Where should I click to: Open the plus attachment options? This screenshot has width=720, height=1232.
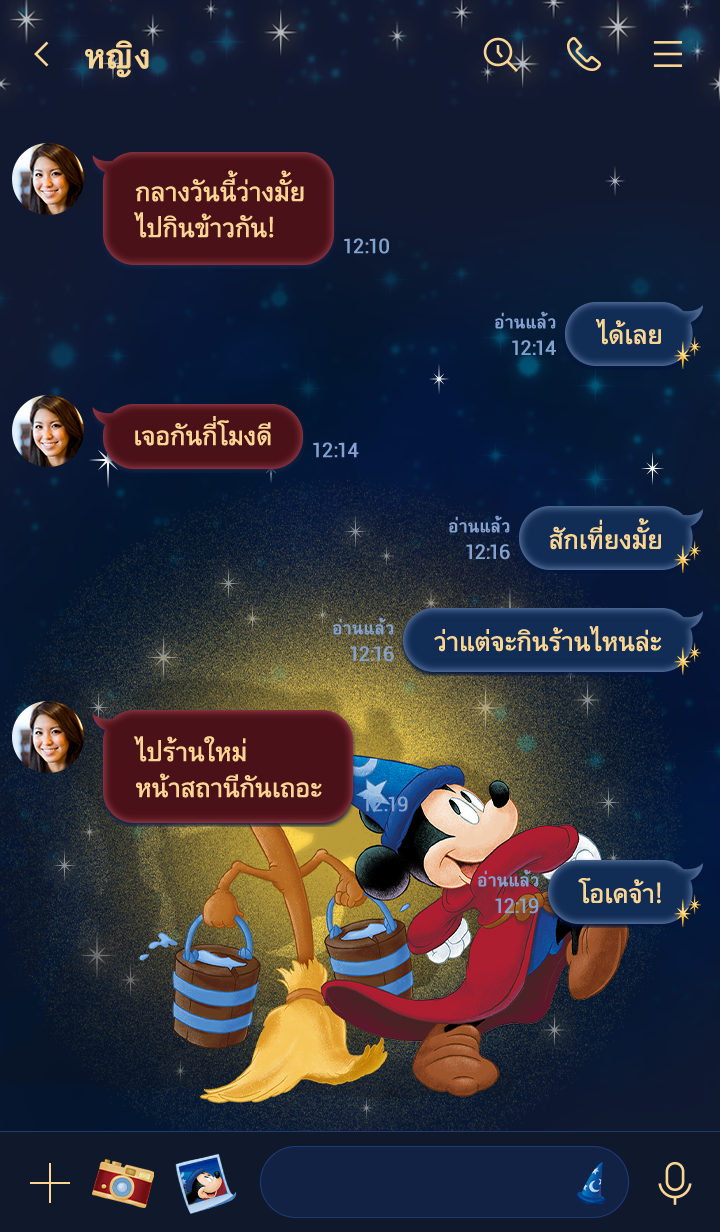(x=49, y=1183)
